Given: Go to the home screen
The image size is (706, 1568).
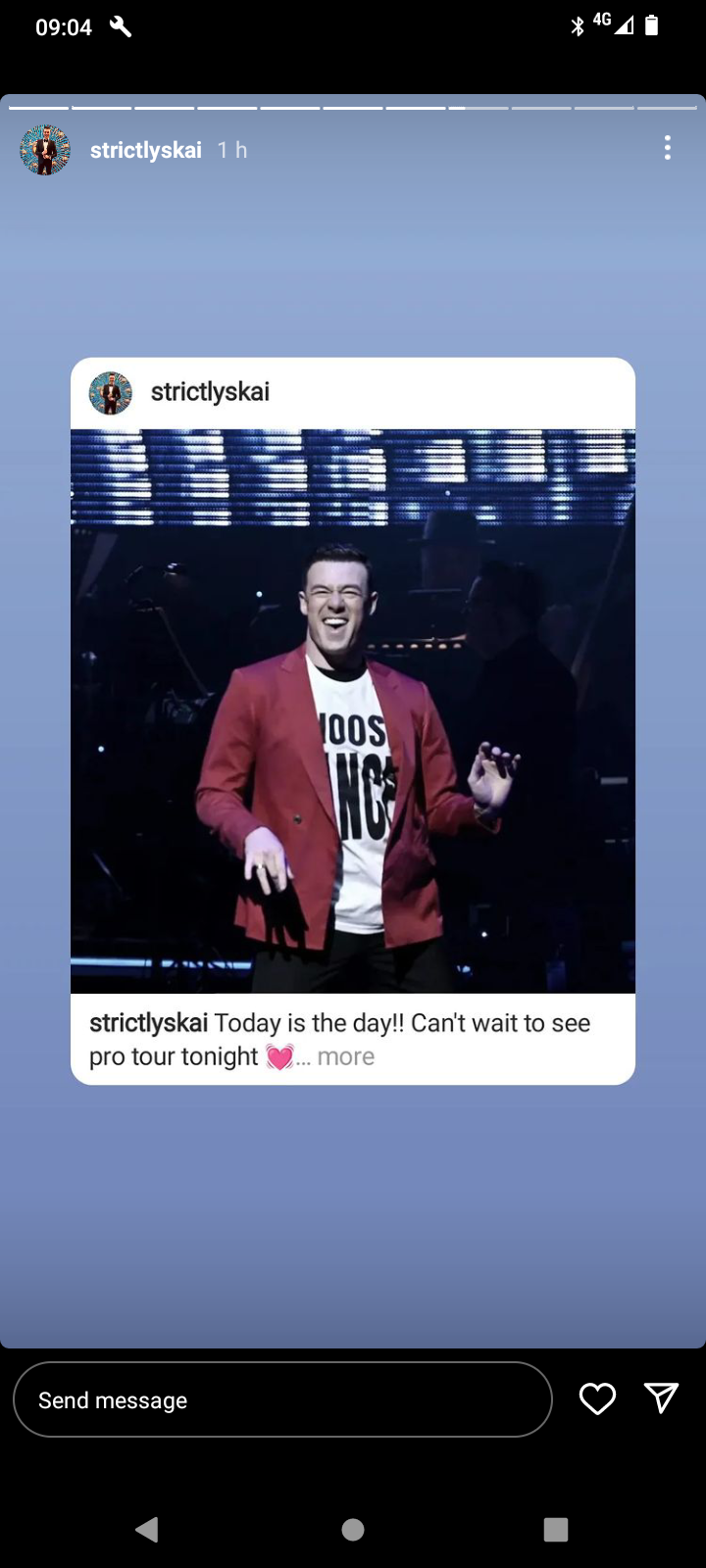Looking at the screenshot, I should [x=353, y=1529].
